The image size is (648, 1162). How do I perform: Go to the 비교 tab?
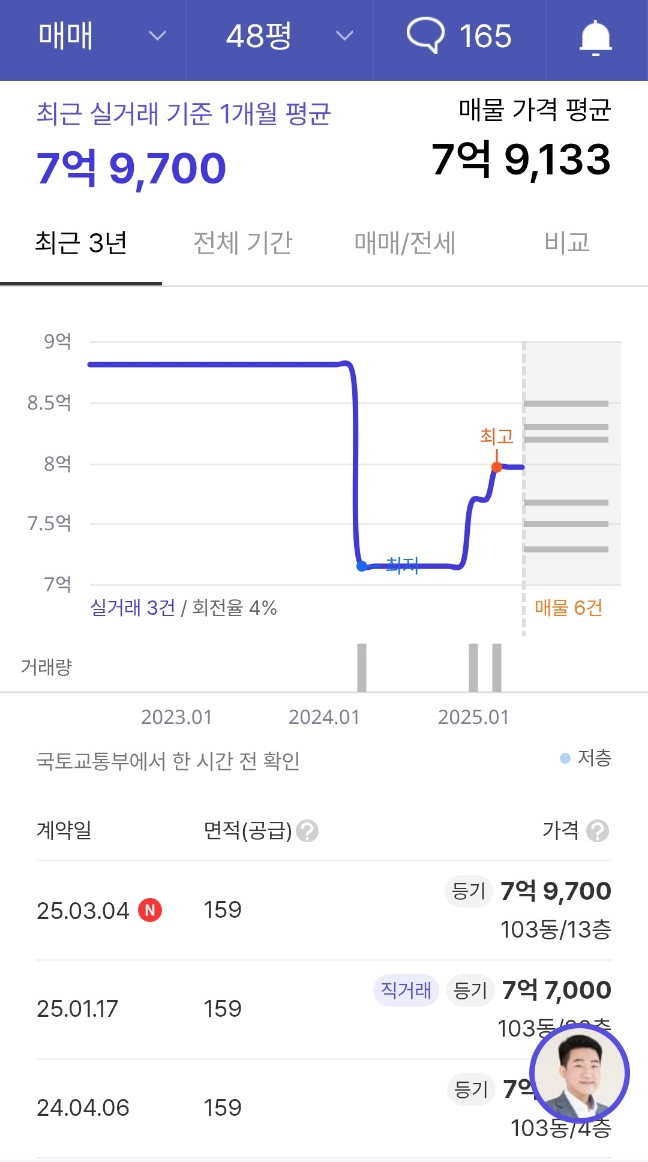pyautogui.click(x=567, y=243)
